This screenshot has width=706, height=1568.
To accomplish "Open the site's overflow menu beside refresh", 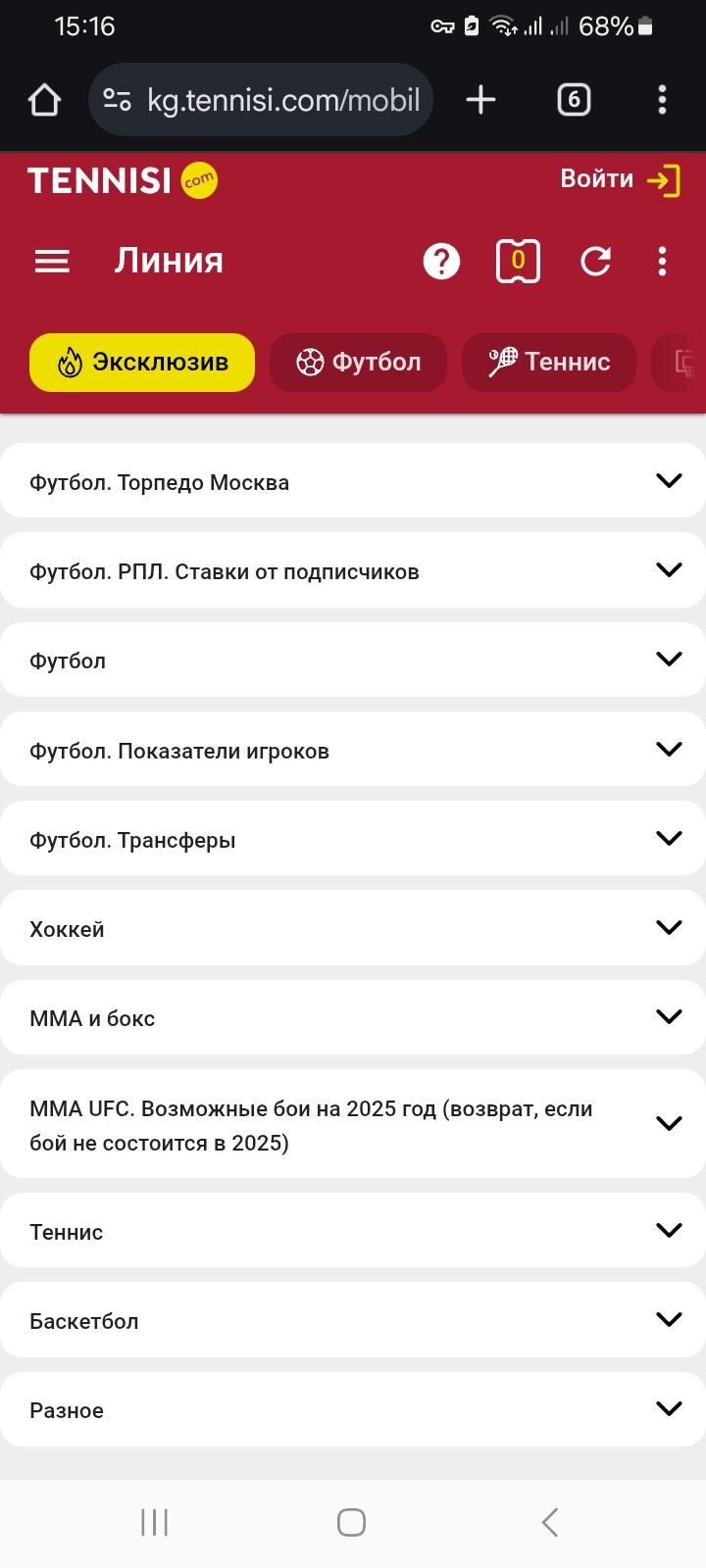I will click(662, 261).
